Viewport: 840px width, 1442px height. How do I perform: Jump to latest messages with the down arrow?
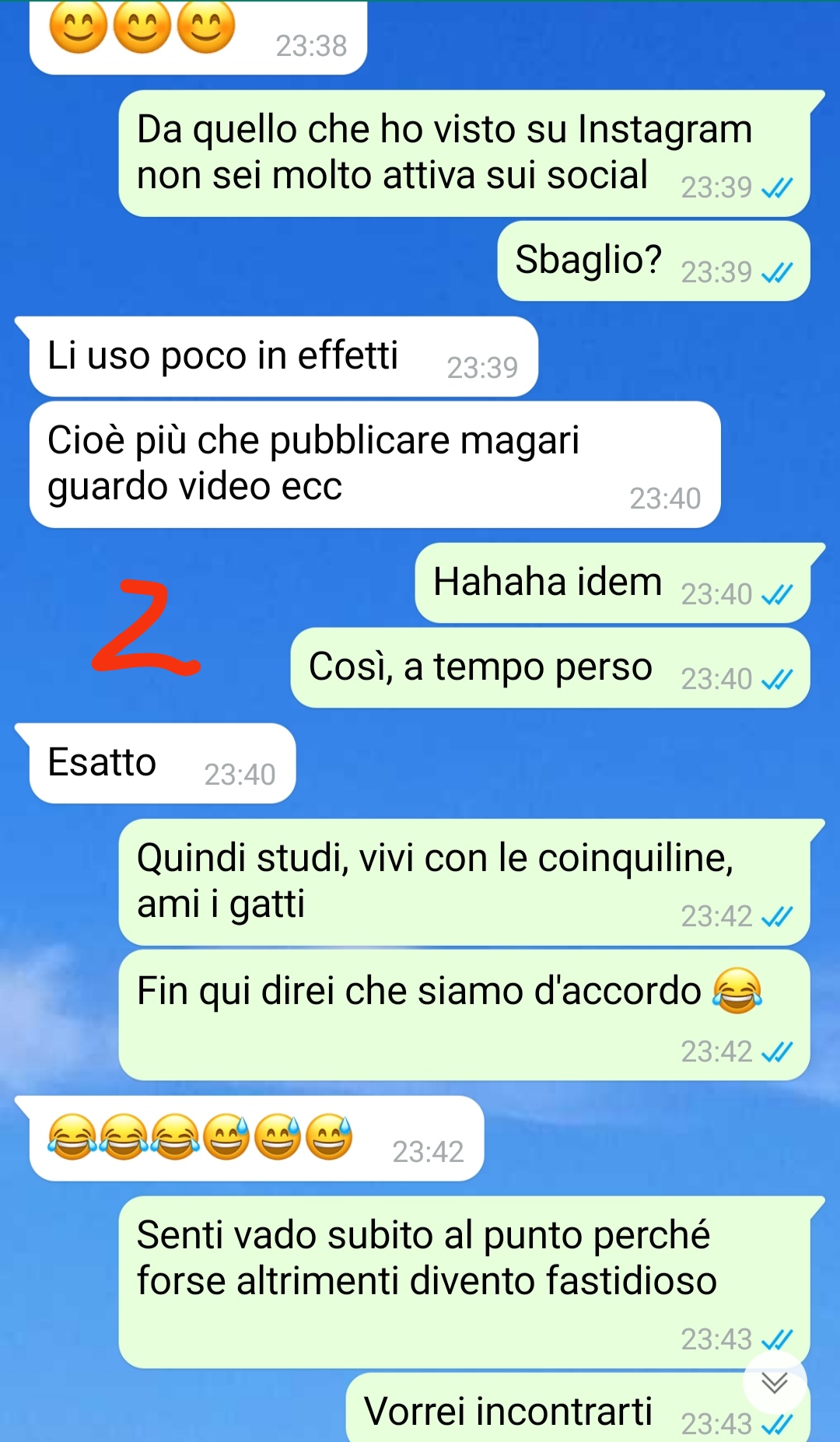775,1382
